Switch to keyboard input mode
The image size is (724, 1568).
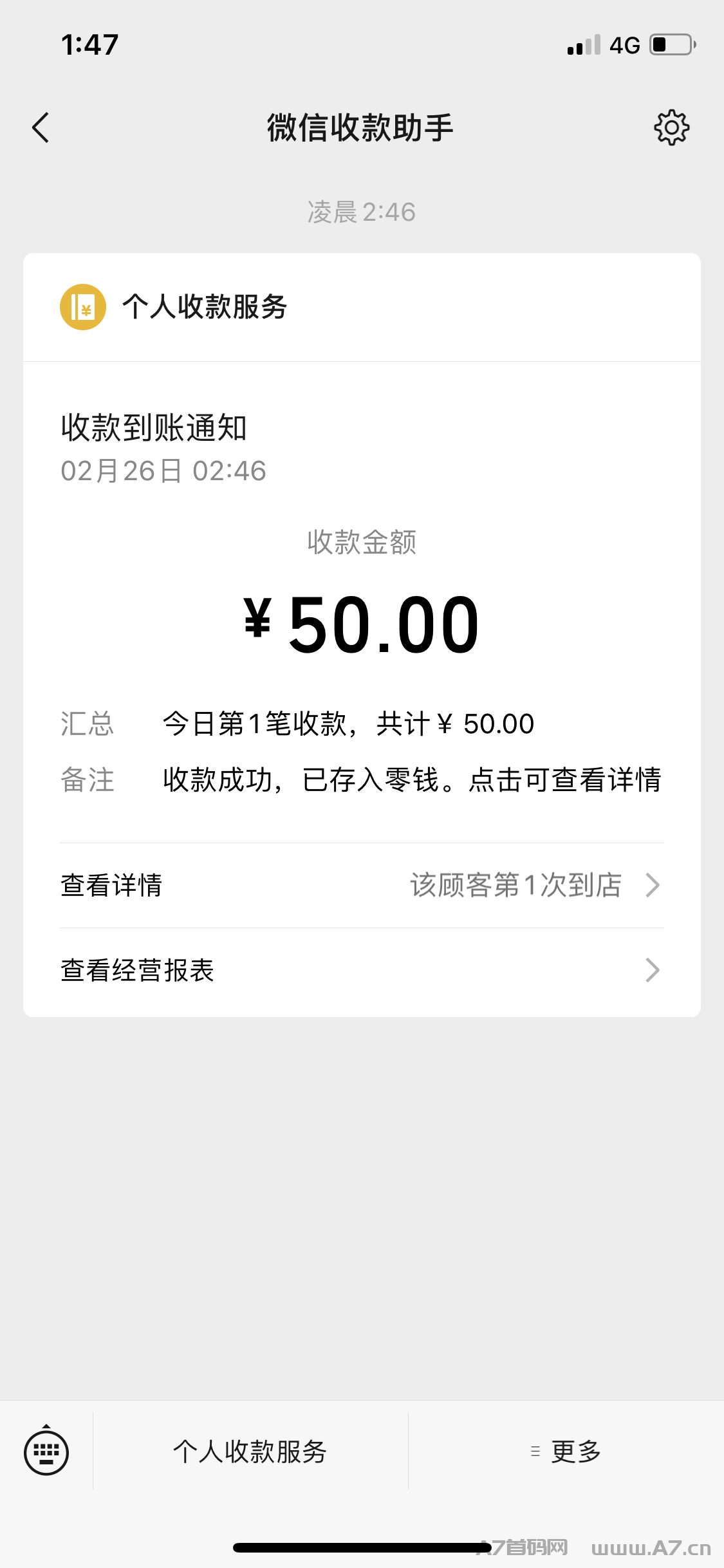click(46, 1451)
